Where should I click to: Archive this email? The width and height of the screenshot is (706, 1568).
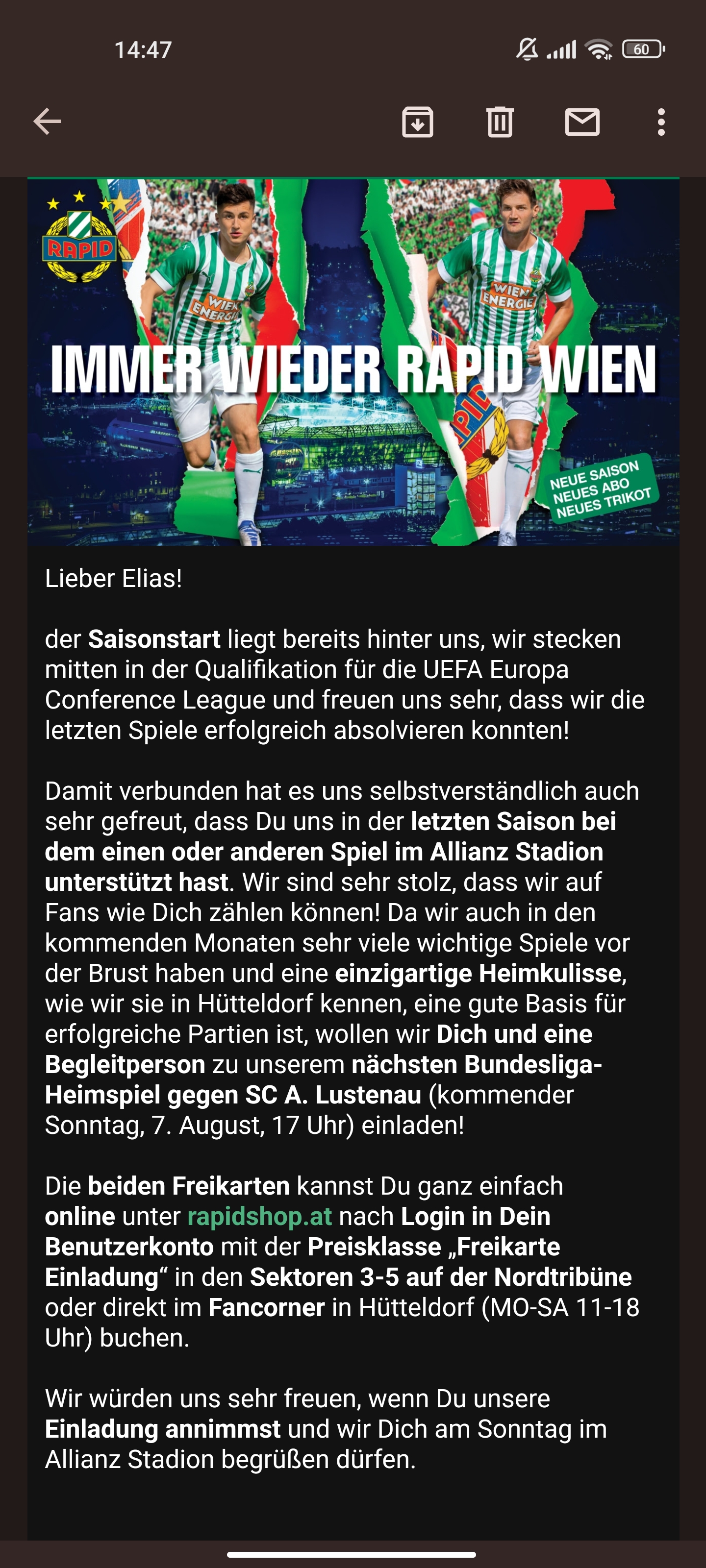click(418, 122)
